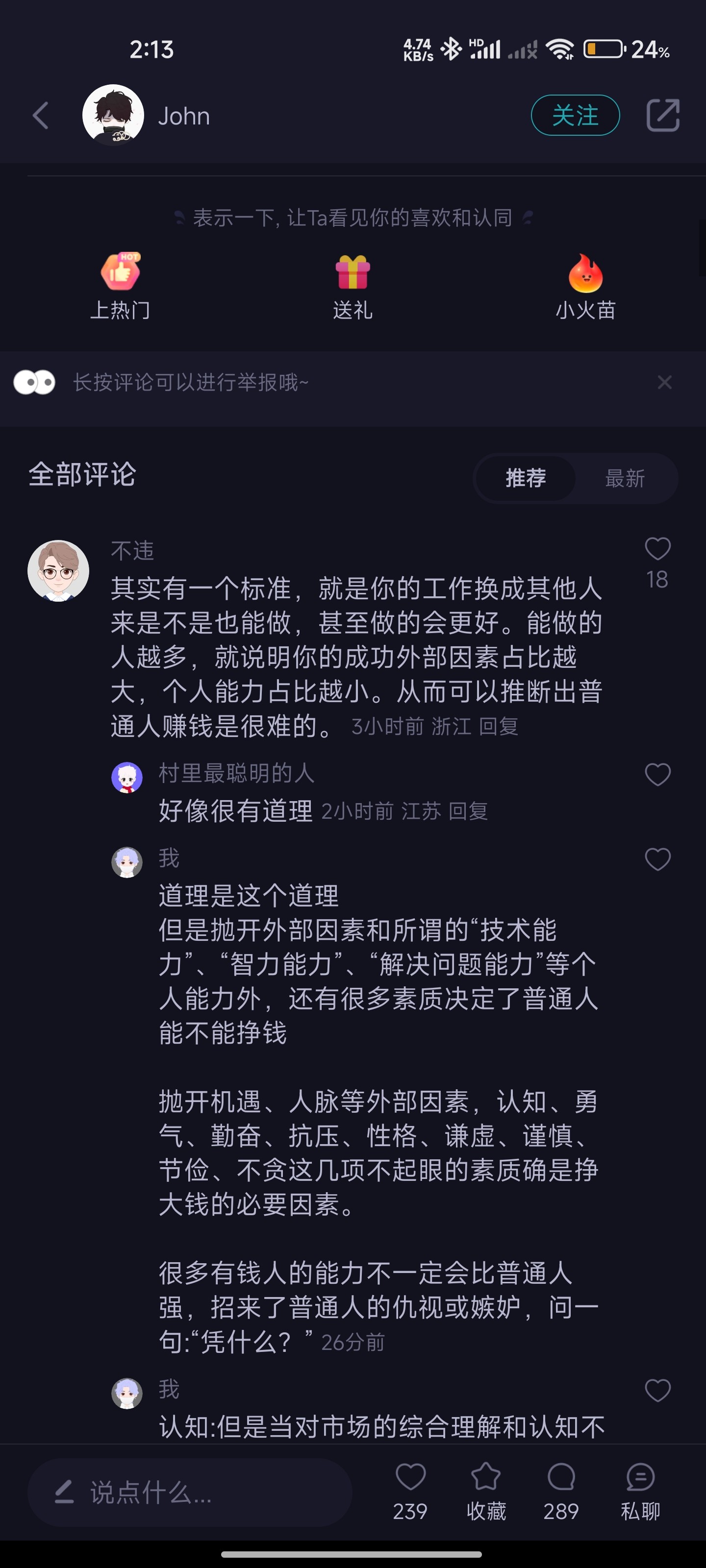Reply to 村里最聪明的人's comment

[468, 811]
